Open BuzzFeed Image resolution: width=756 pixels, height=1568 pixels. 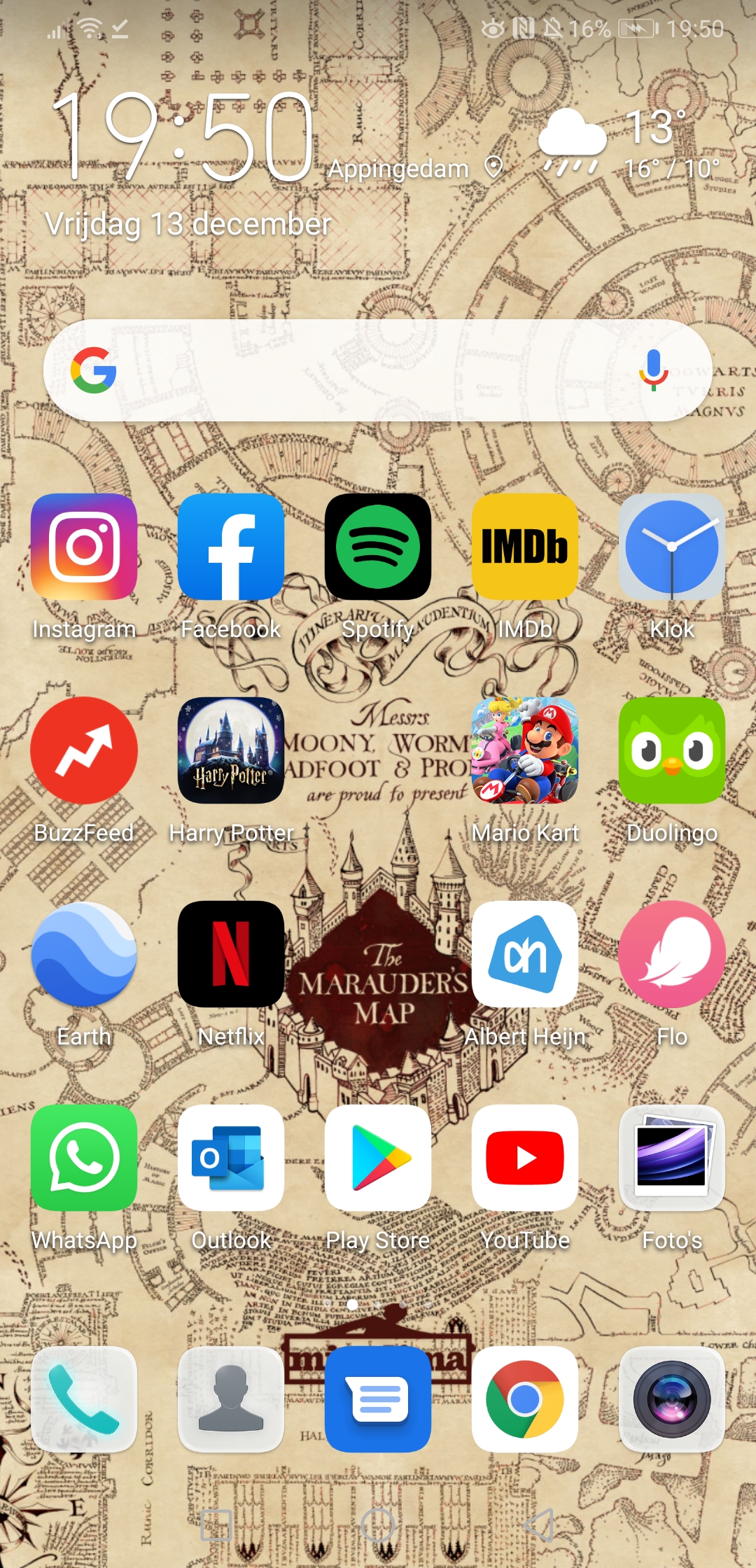(84, 750)
